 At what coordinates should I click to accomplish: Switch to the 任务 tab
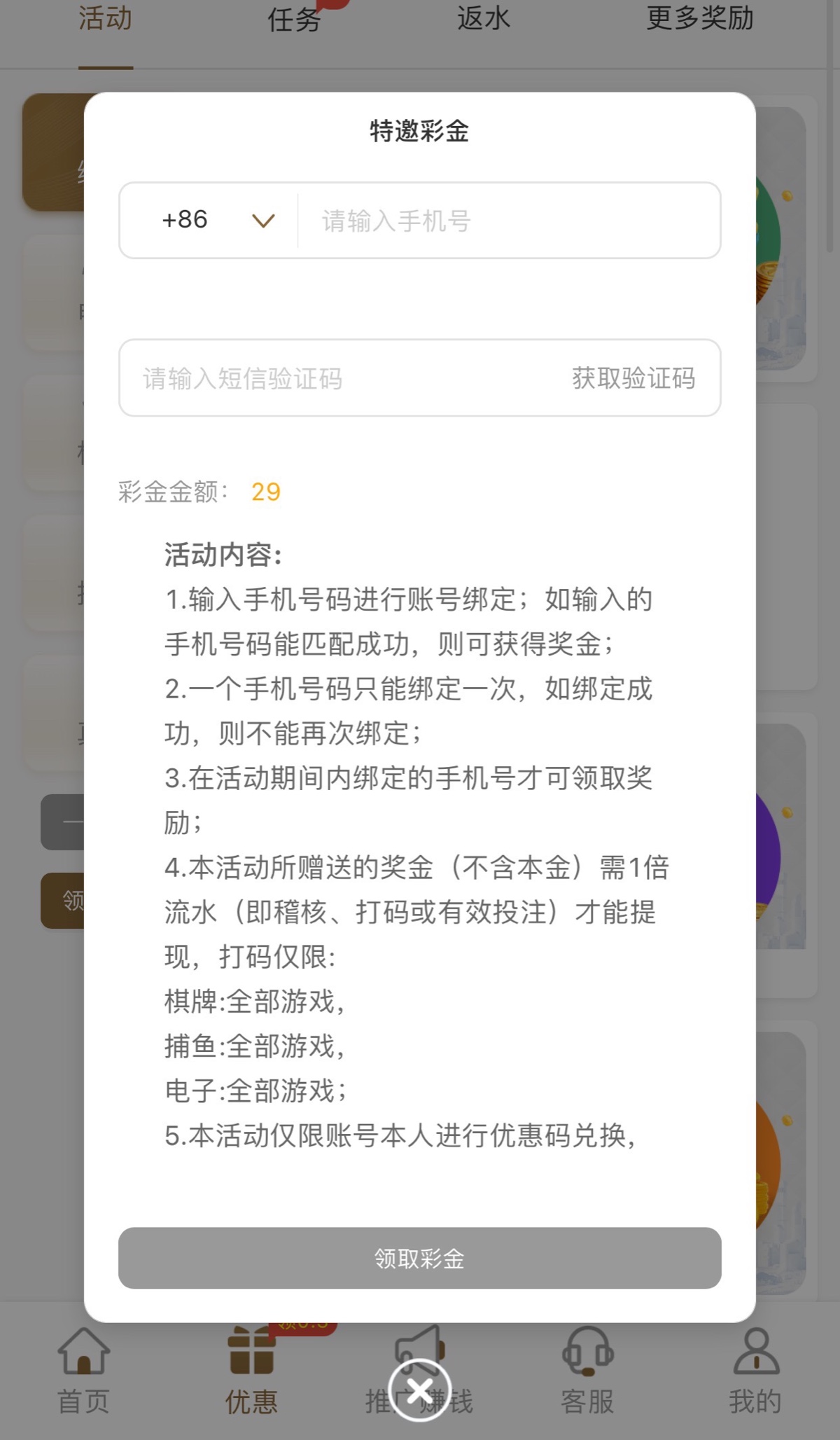click(294, 20)
